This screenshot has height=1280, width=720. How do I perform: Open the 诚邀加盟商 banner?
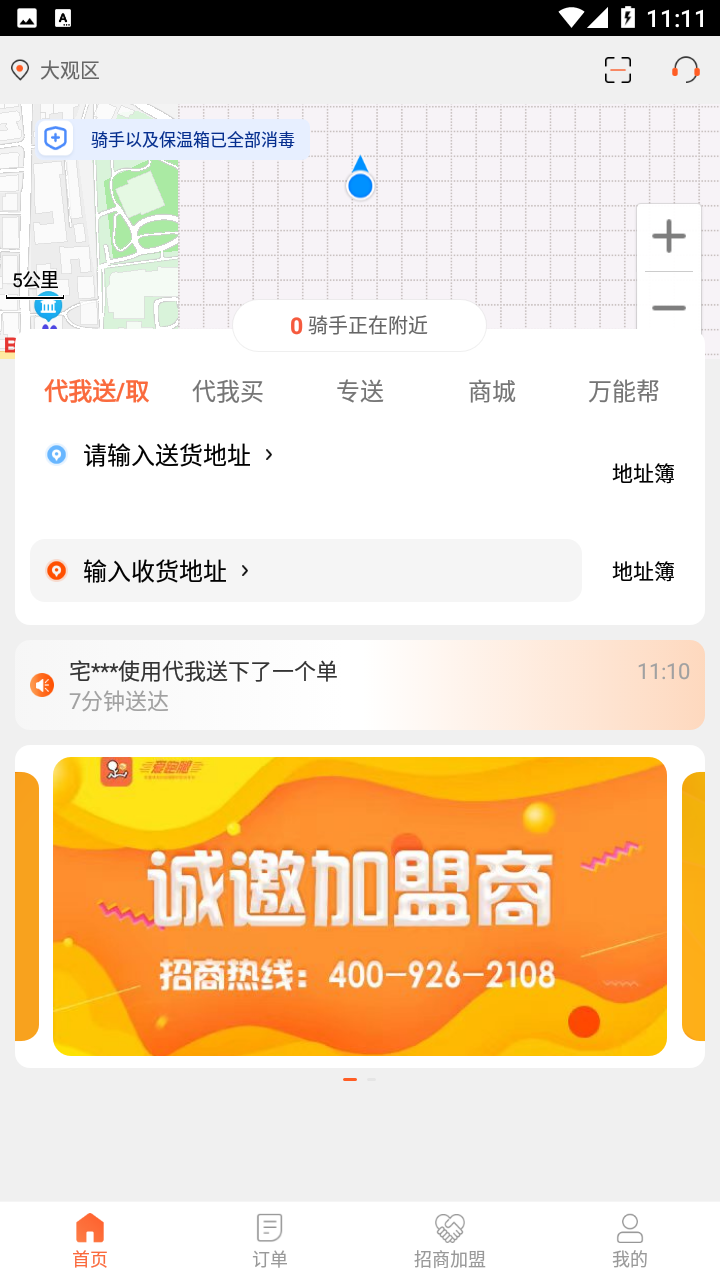[x=360, y=906]
